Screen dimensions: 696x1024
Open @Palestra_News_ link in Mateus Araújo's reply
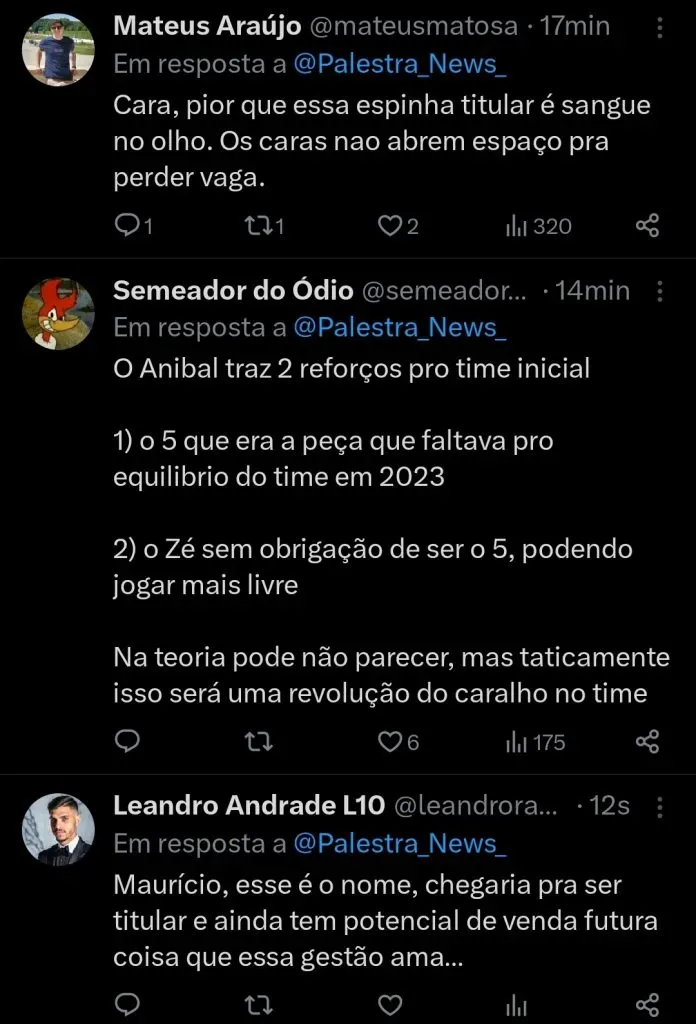pos(400,65)
